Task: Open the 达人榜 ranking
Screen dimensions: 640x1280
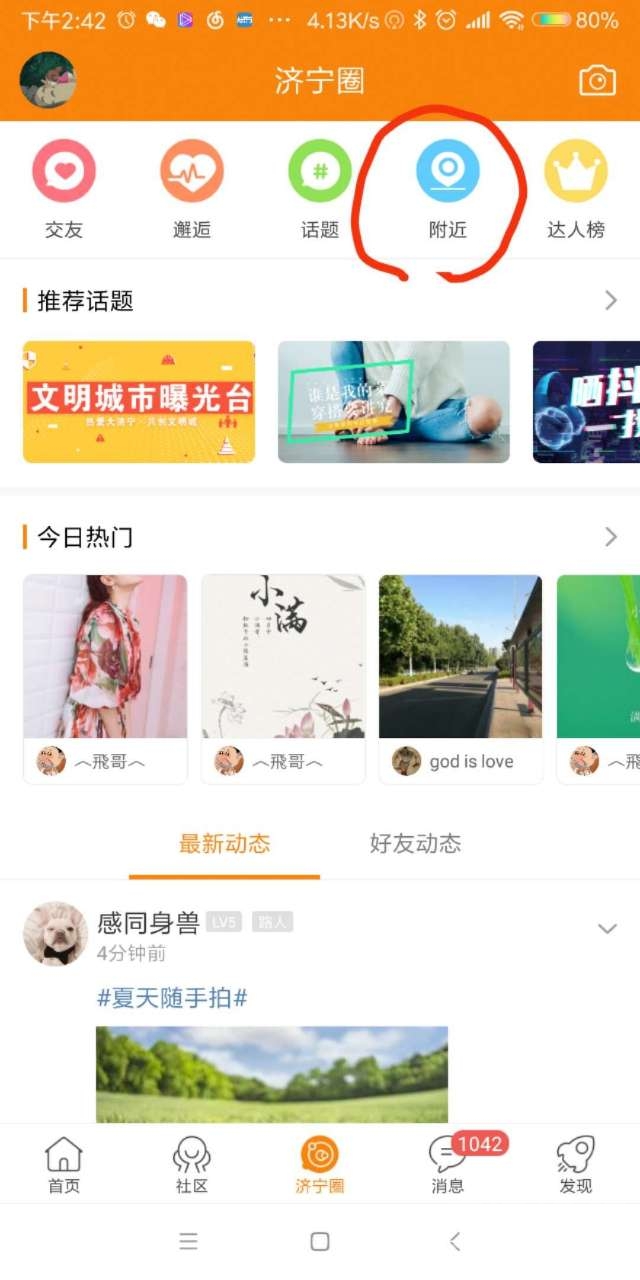Action: (x=576, y=189)
